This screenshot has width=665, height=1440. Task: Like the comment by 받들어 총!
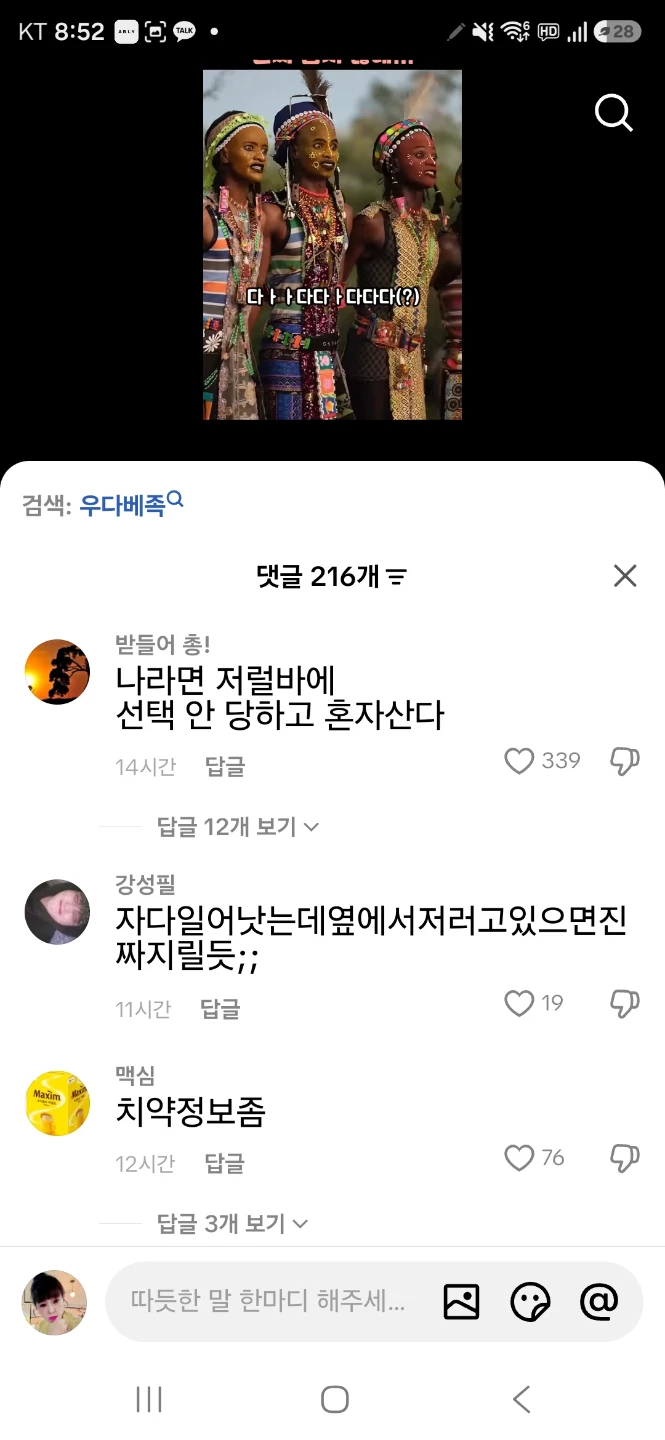tap(519, 762)
